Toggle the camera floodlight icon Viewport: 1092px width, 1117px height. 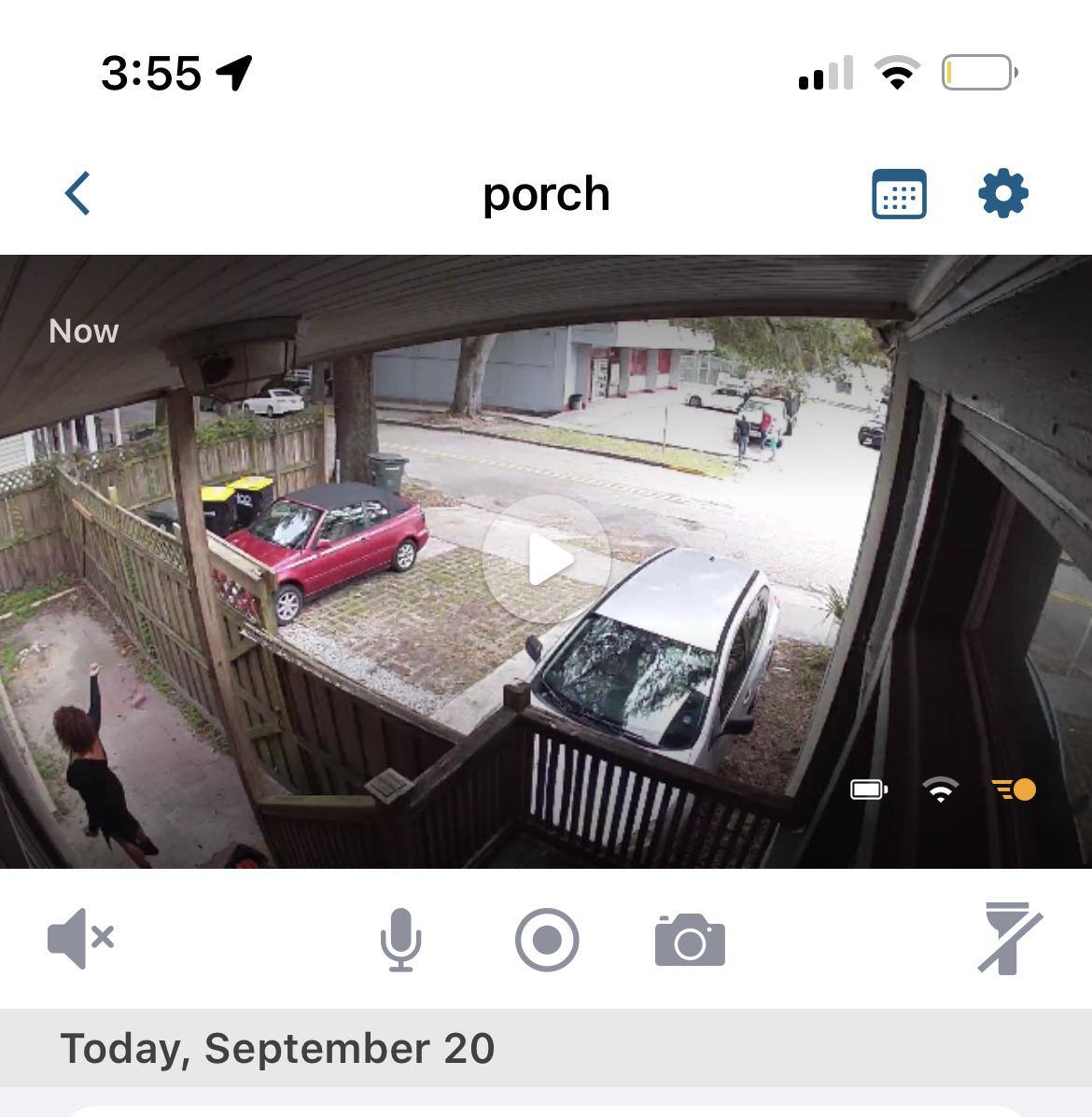(x=1009, y=938)
